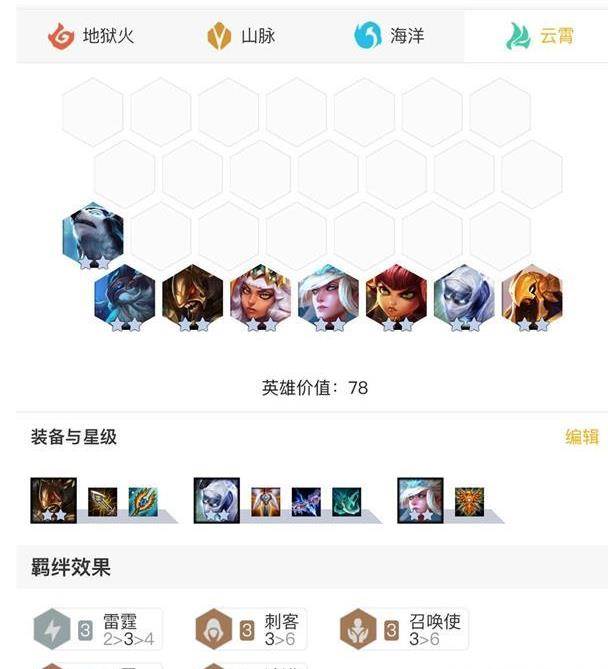This screenshot has height=669, width=608.
Task: Switch to the 山脉 tab
Action: 240,37
